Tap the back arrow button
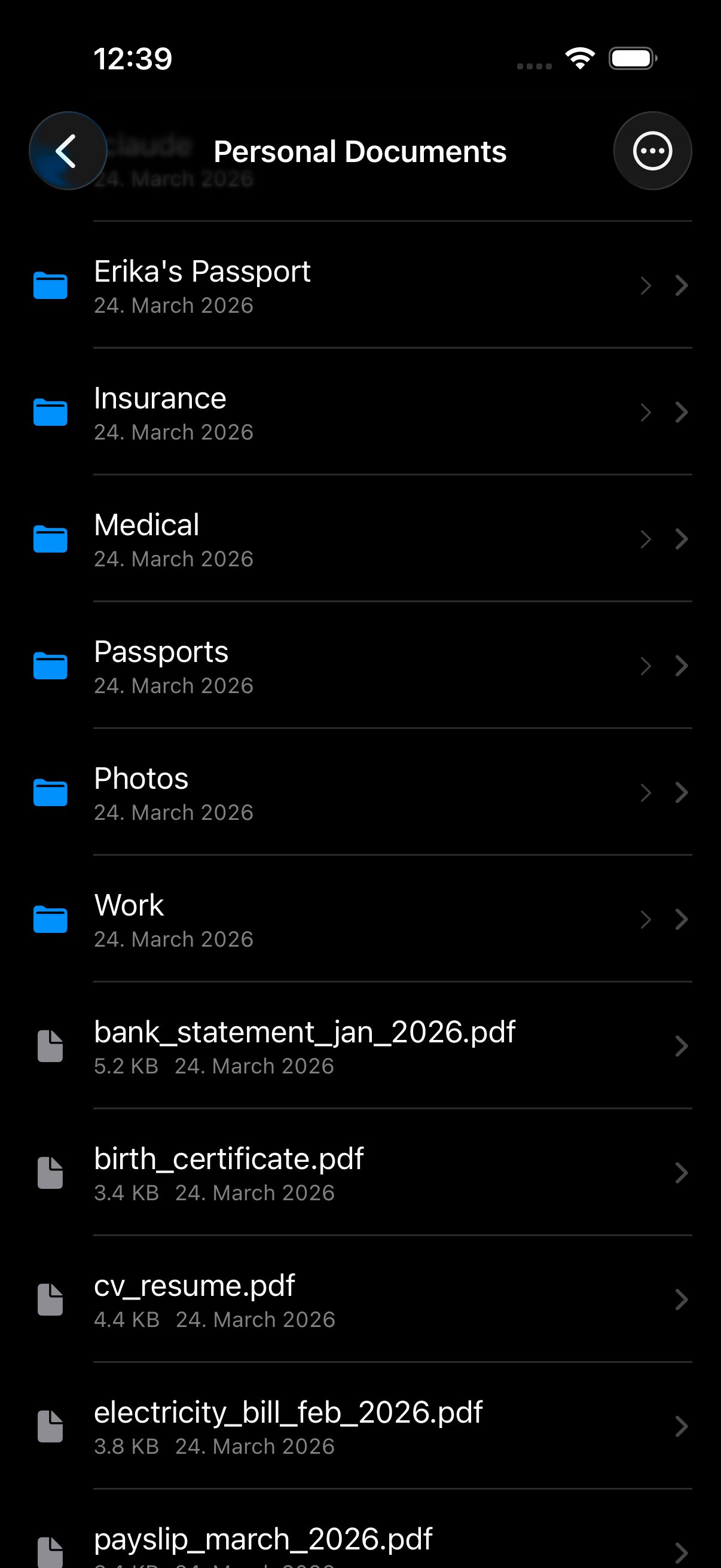 click(x=68, y=151)
